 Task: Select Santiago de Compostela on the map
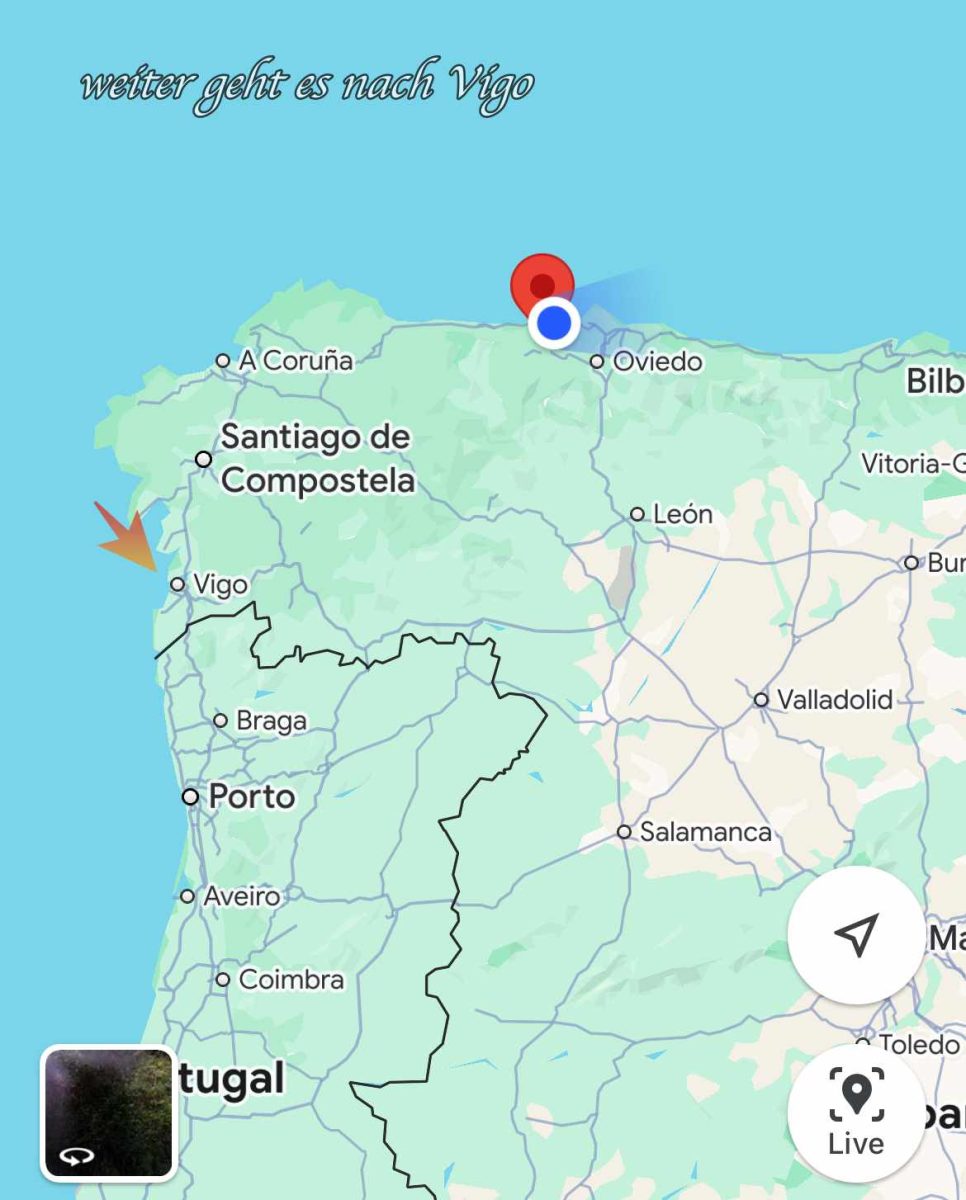tap(316, 459)
